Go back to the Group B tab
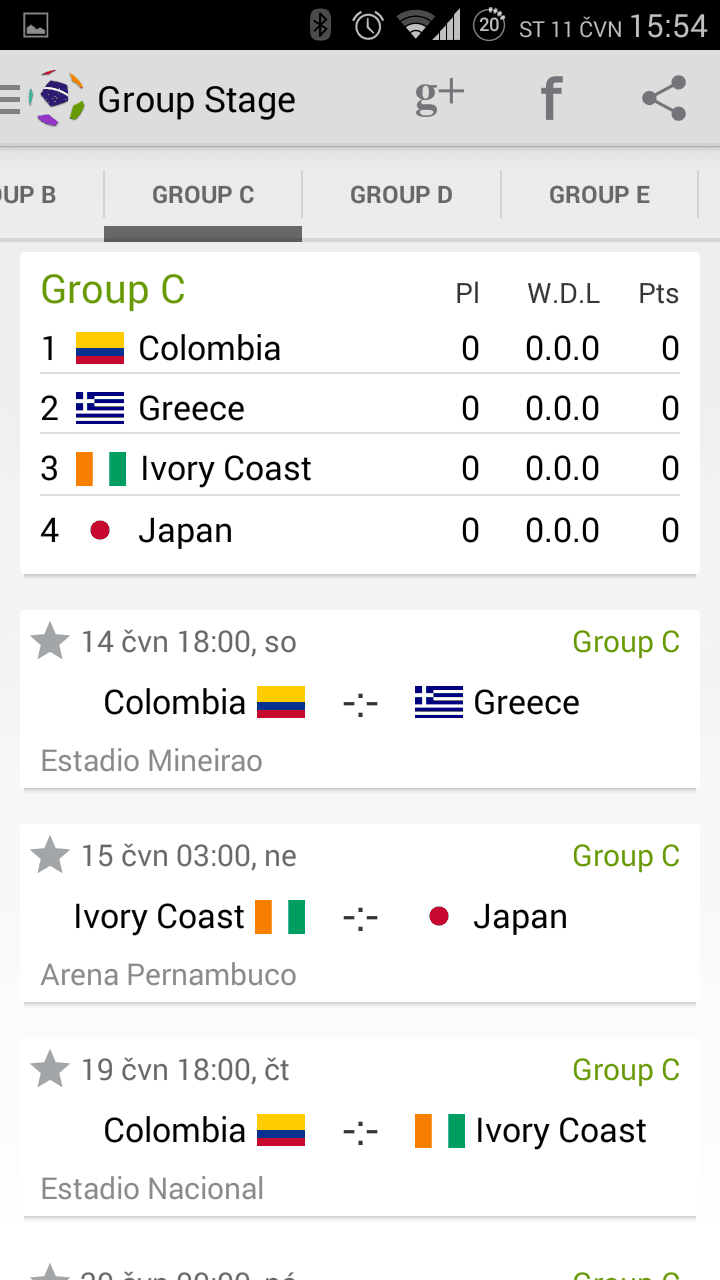720x1280 pixels. (30, 194)
